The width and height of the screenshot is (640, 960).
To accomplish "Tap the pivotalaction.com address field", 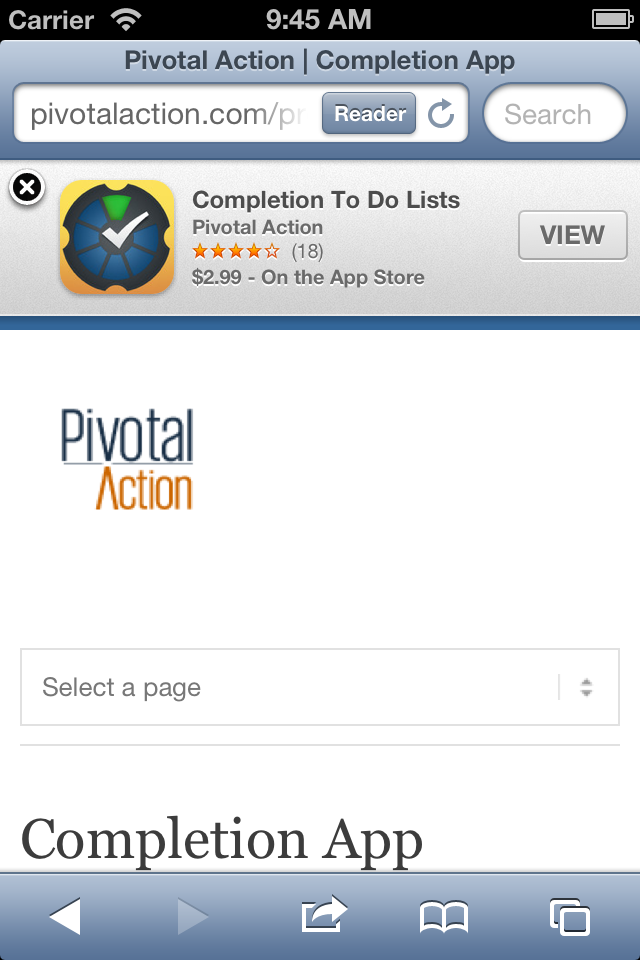I will tap(165, 114).
